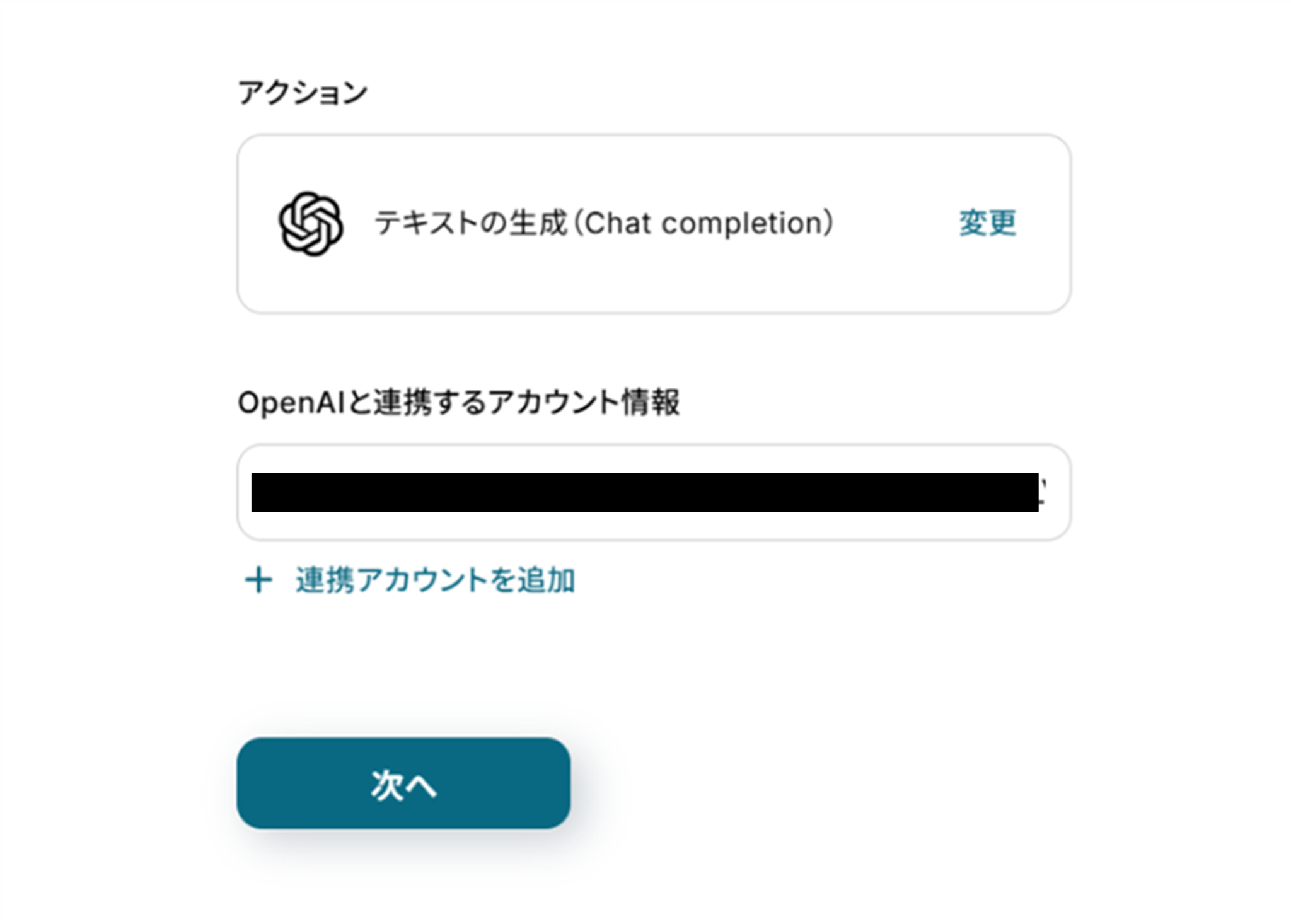
Task: Proceed with the 次へ button
Action: click(403, 783)
